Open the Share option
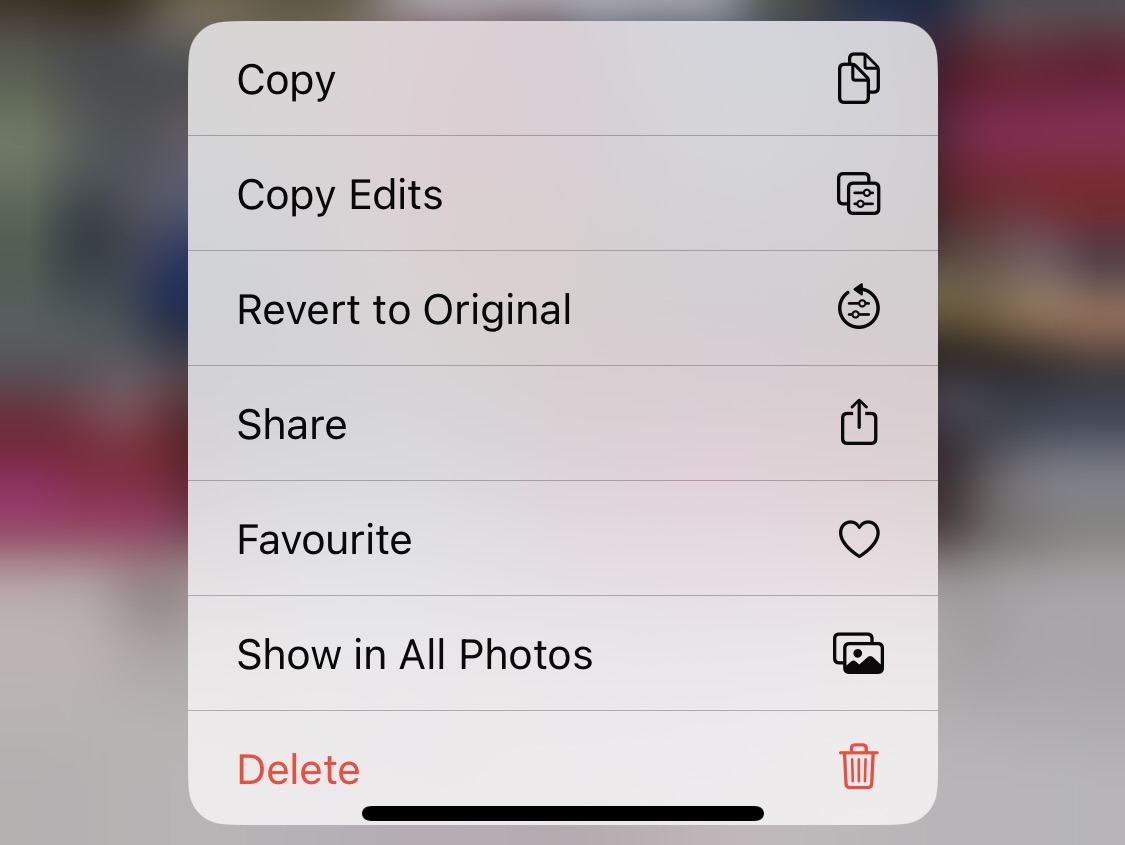1125x845 pixels. [560, 424]
